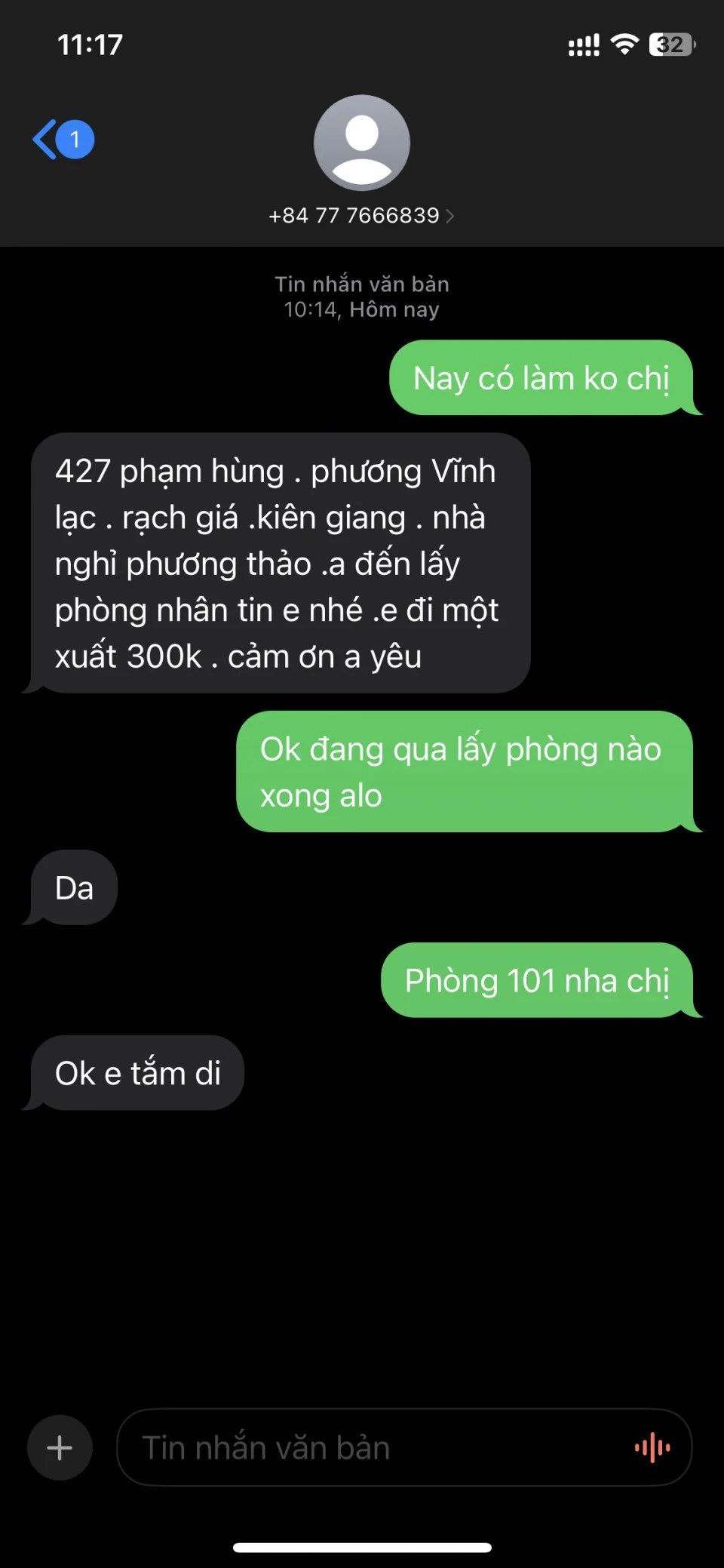Screen dimensions: 724x1568
Task: Open the plus attachments menu
Action: (x=60, y=1447)
